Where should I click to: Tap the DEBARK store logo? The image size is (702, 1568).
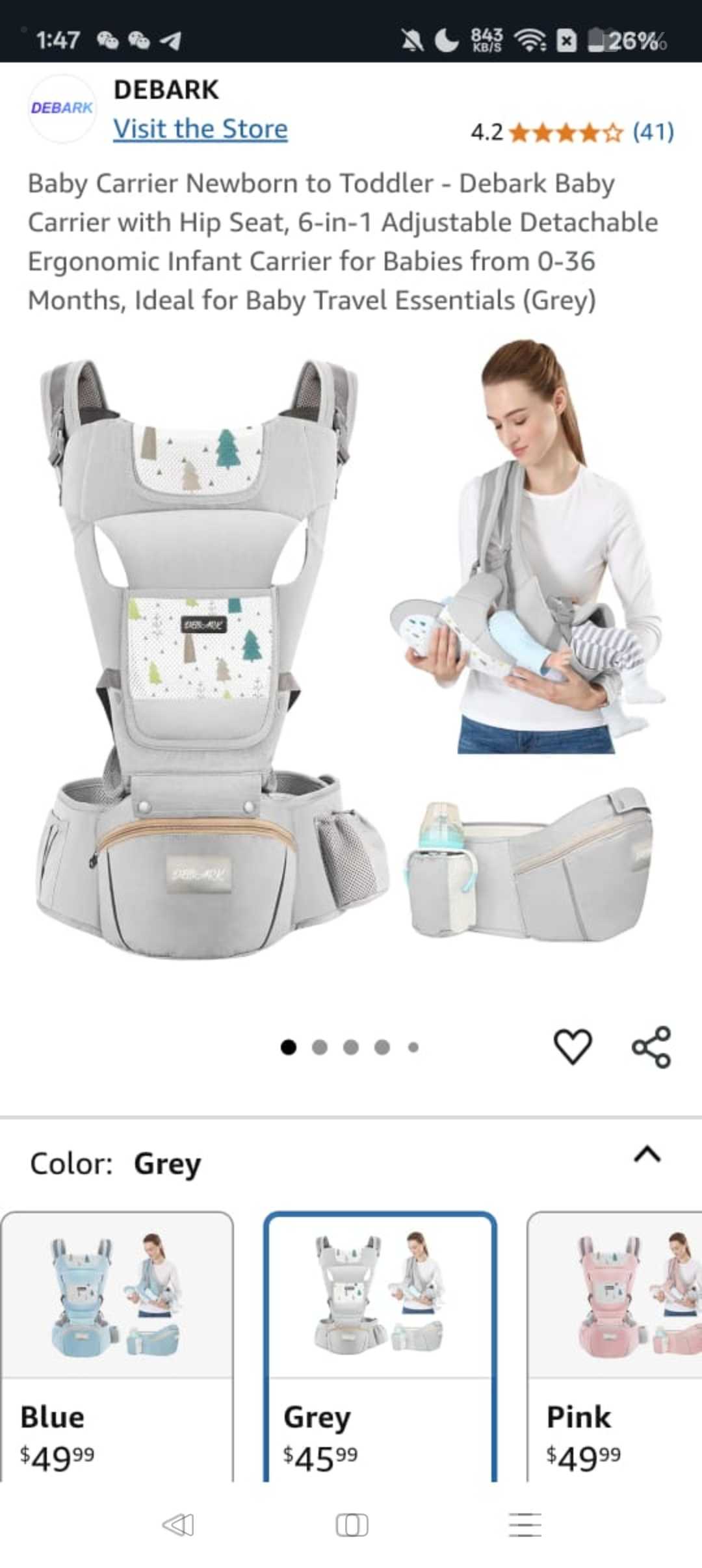click(62, 109)
